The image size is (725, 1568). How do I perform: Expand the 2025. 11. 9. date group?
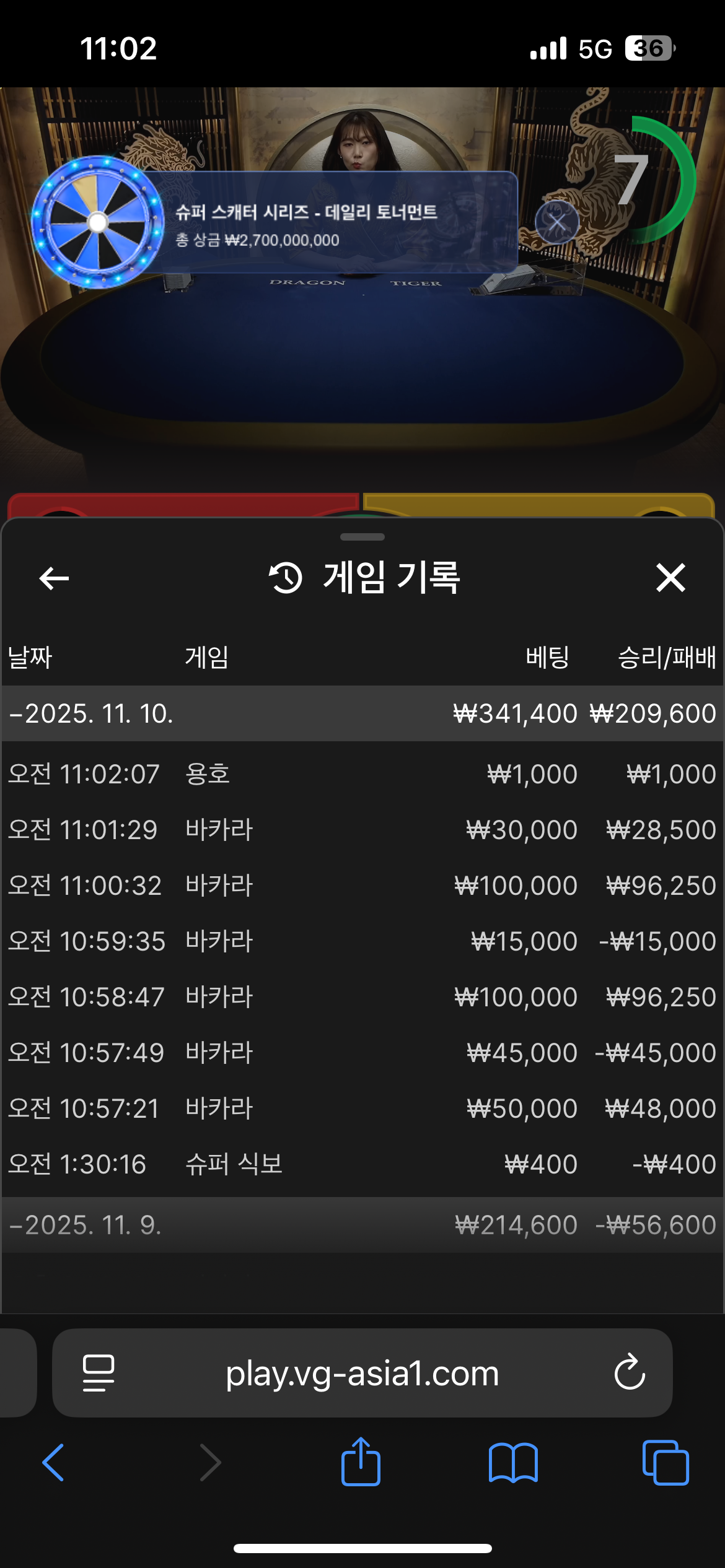click(x=86, y=1225)
